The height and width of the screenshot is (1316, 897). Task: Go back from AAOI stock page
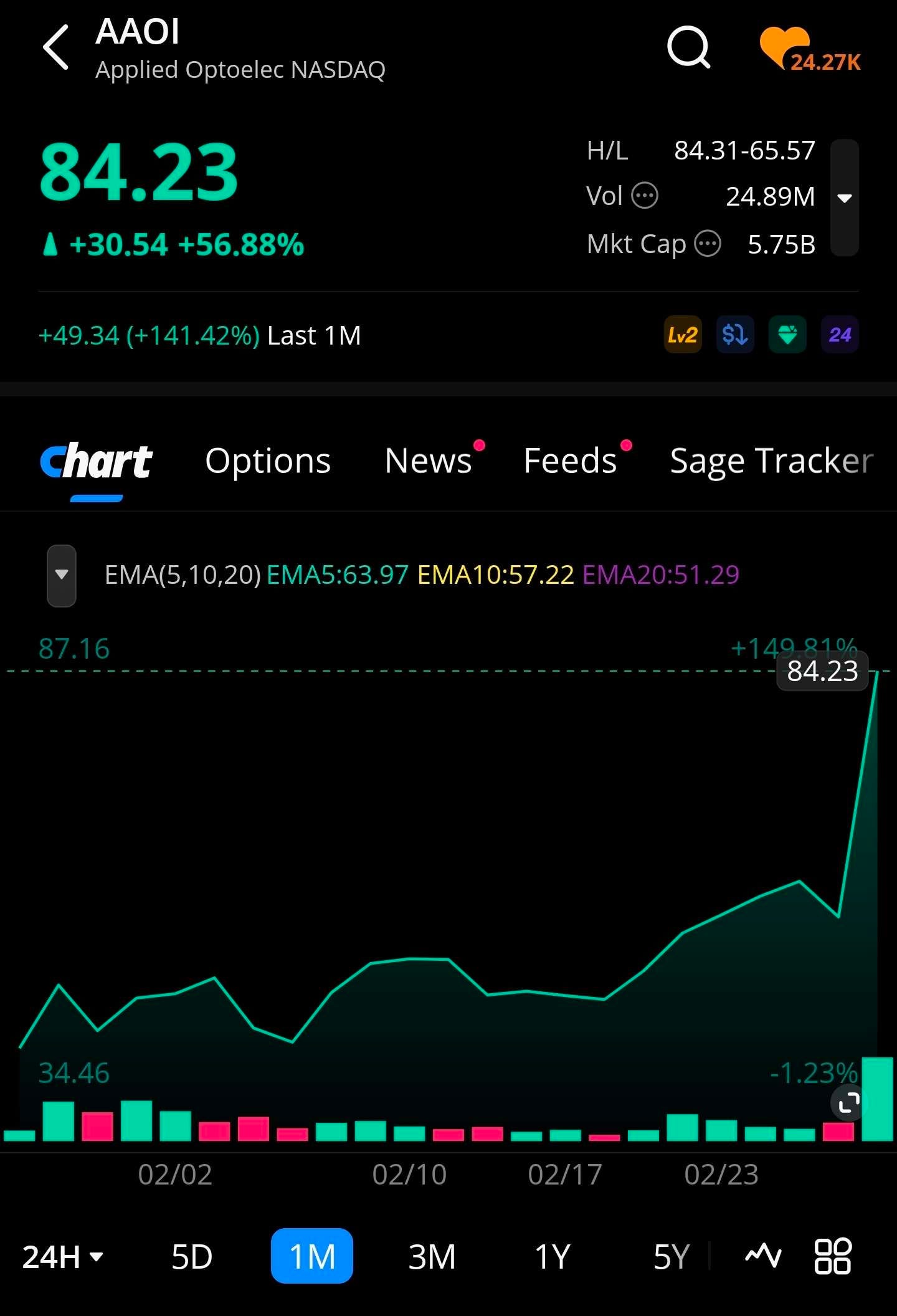56,47
